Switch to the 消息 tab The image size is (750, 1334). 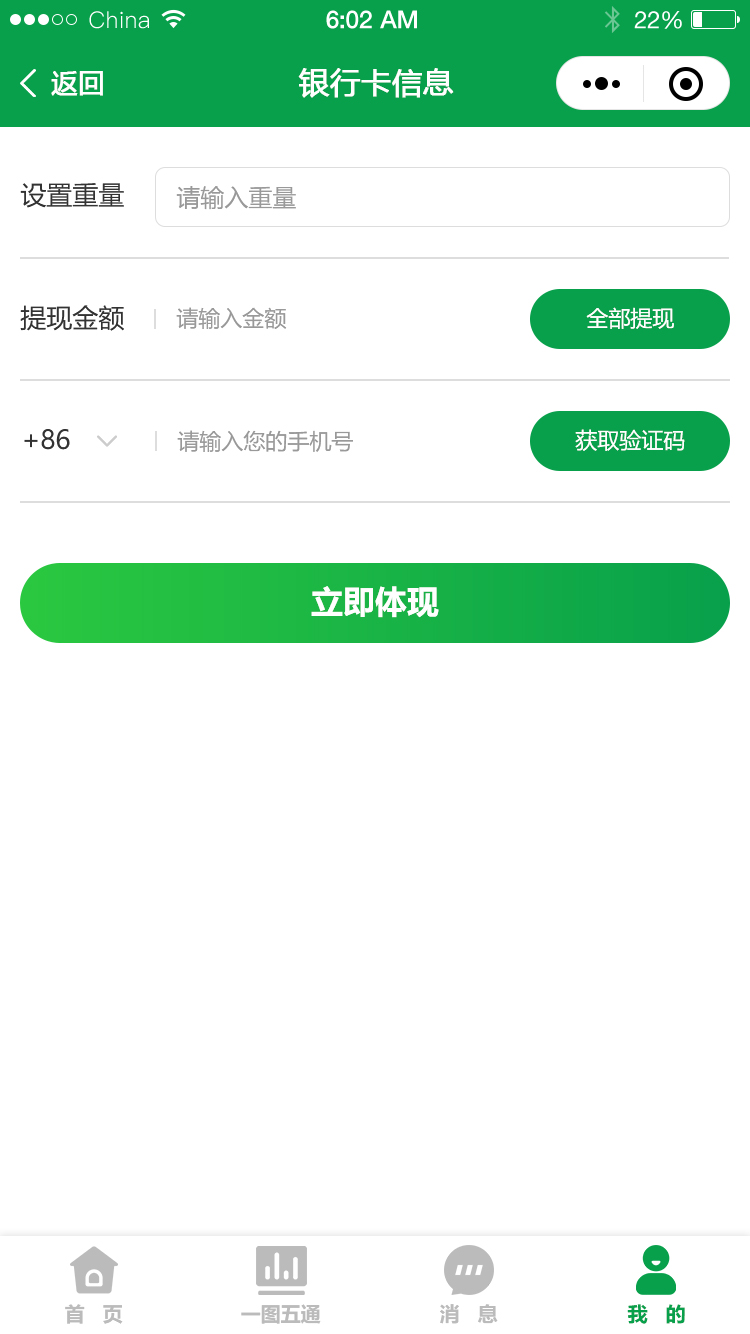coord(468,1285)
